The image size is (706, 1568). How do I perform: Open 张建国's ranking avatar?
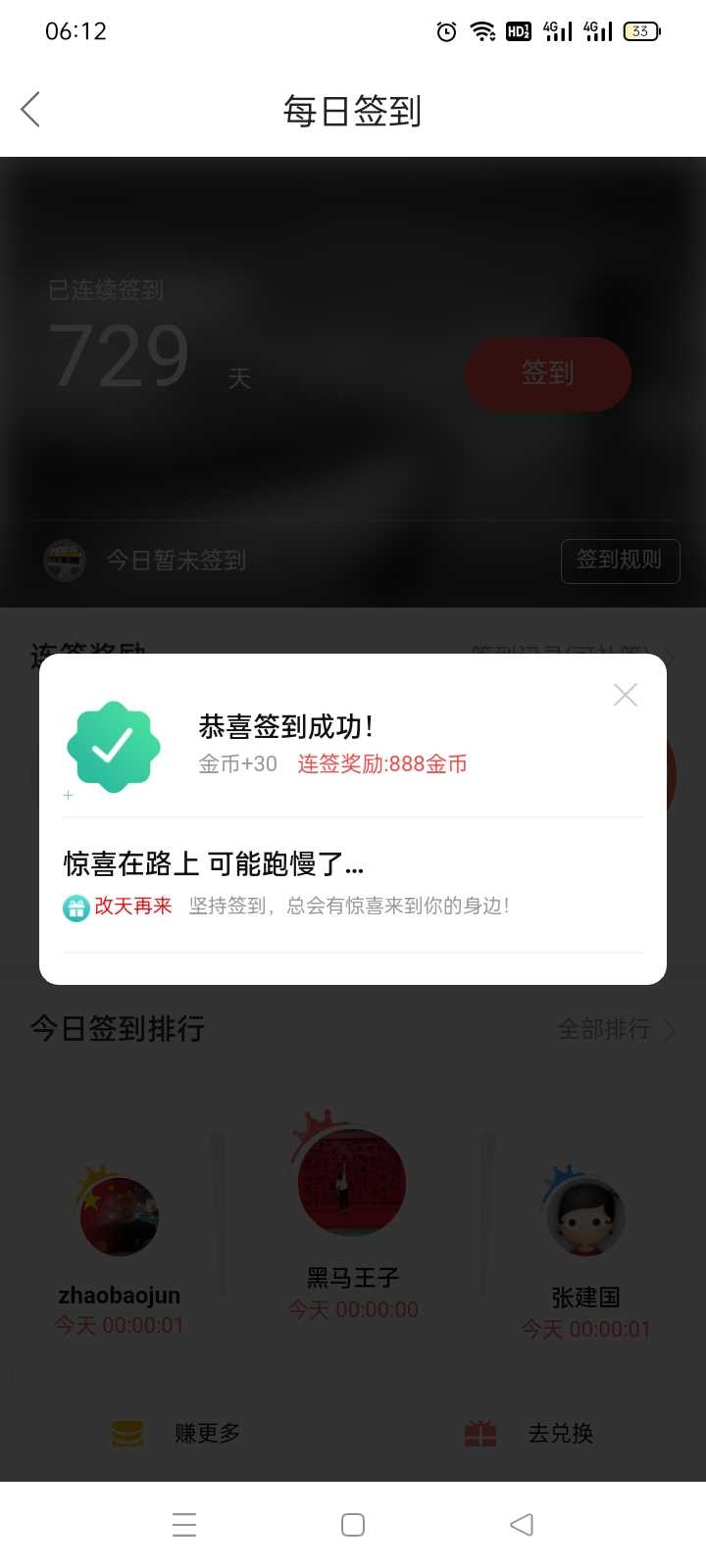coord(585,1217)
